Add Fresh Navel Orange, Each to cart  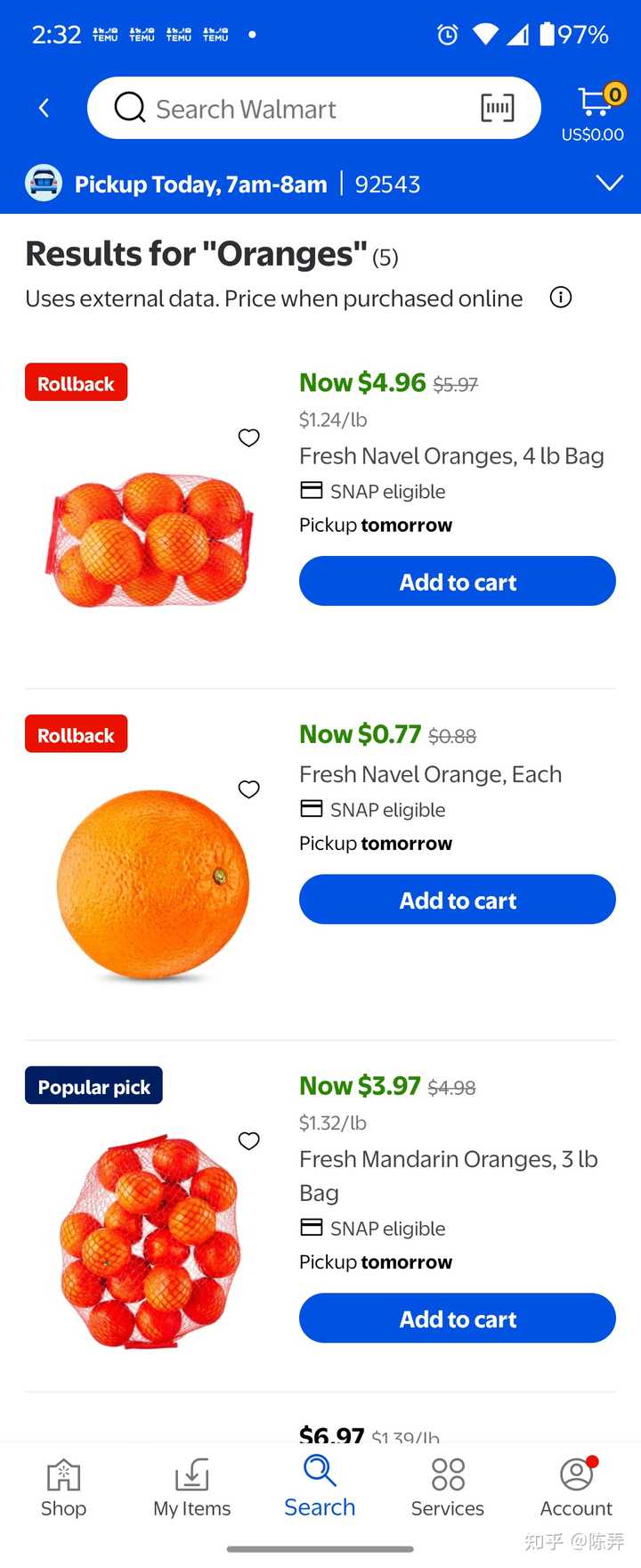[457, 900]
